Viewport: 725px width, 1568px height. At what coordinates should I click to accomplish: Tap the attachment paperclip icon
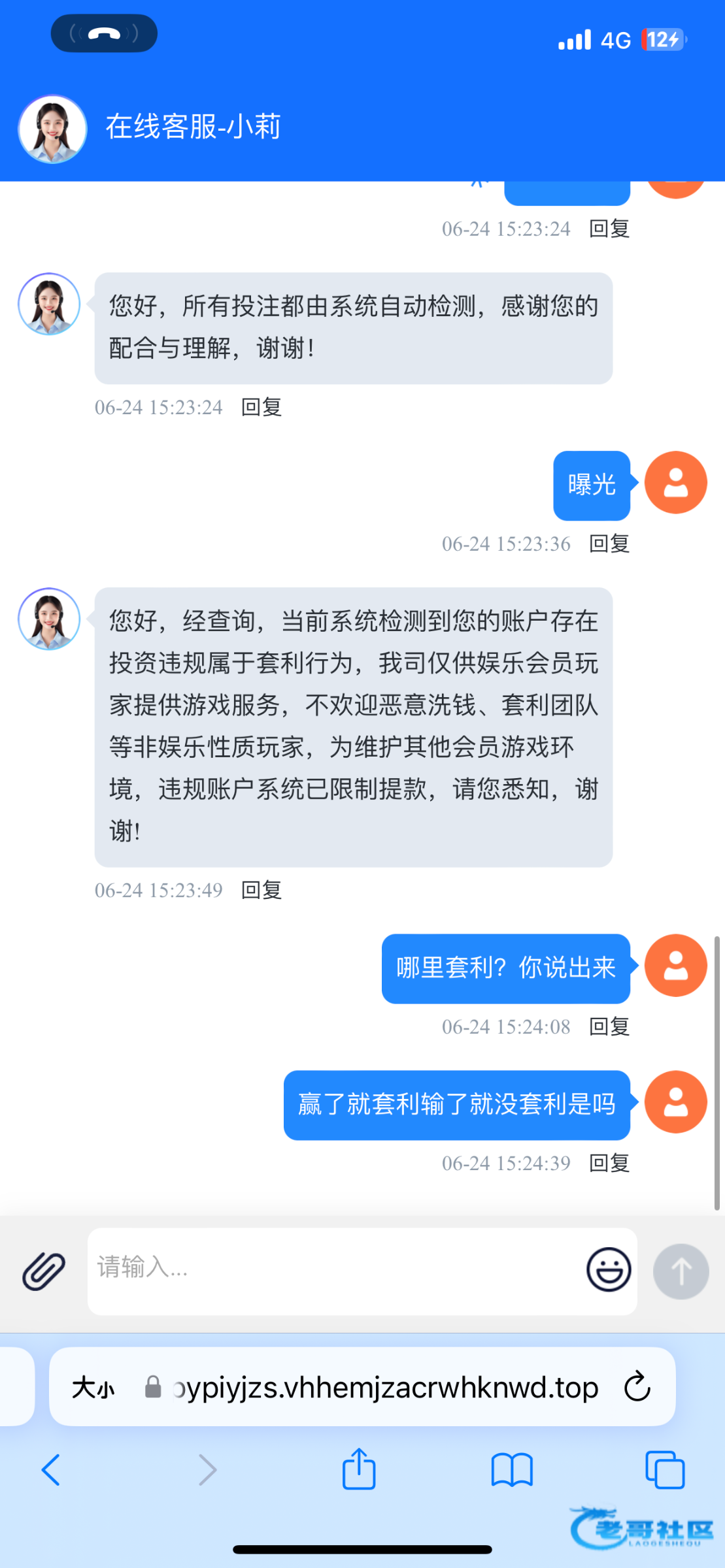coord(44,1271)
